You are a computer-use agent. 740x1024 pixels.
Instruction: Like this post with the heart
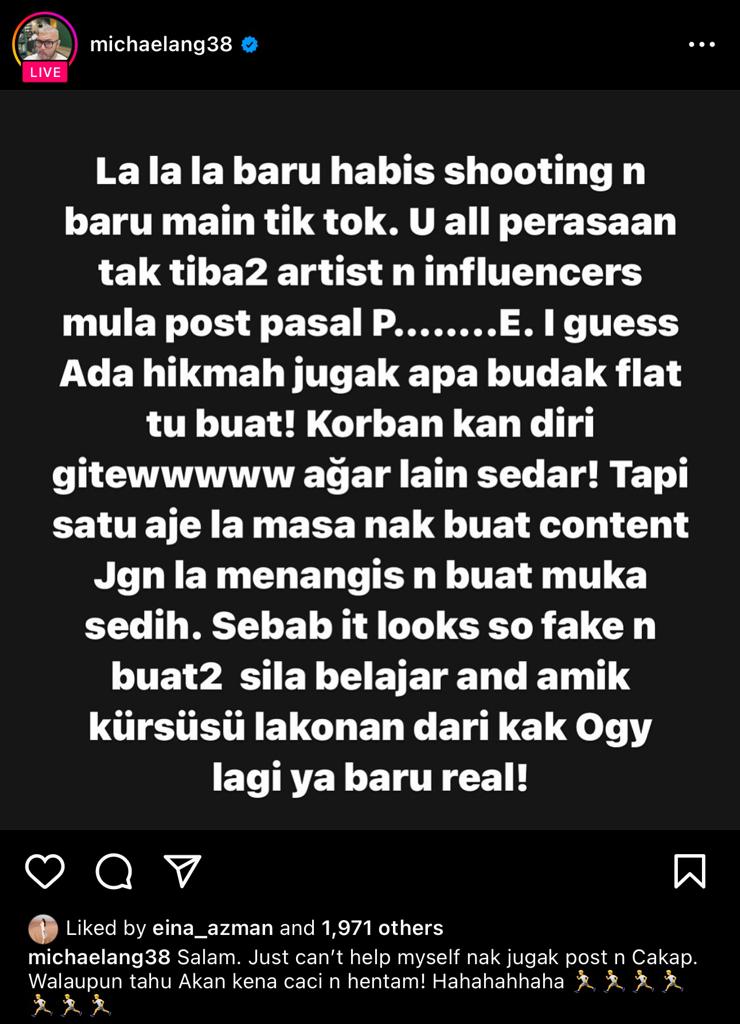click(x=45, y=871)
